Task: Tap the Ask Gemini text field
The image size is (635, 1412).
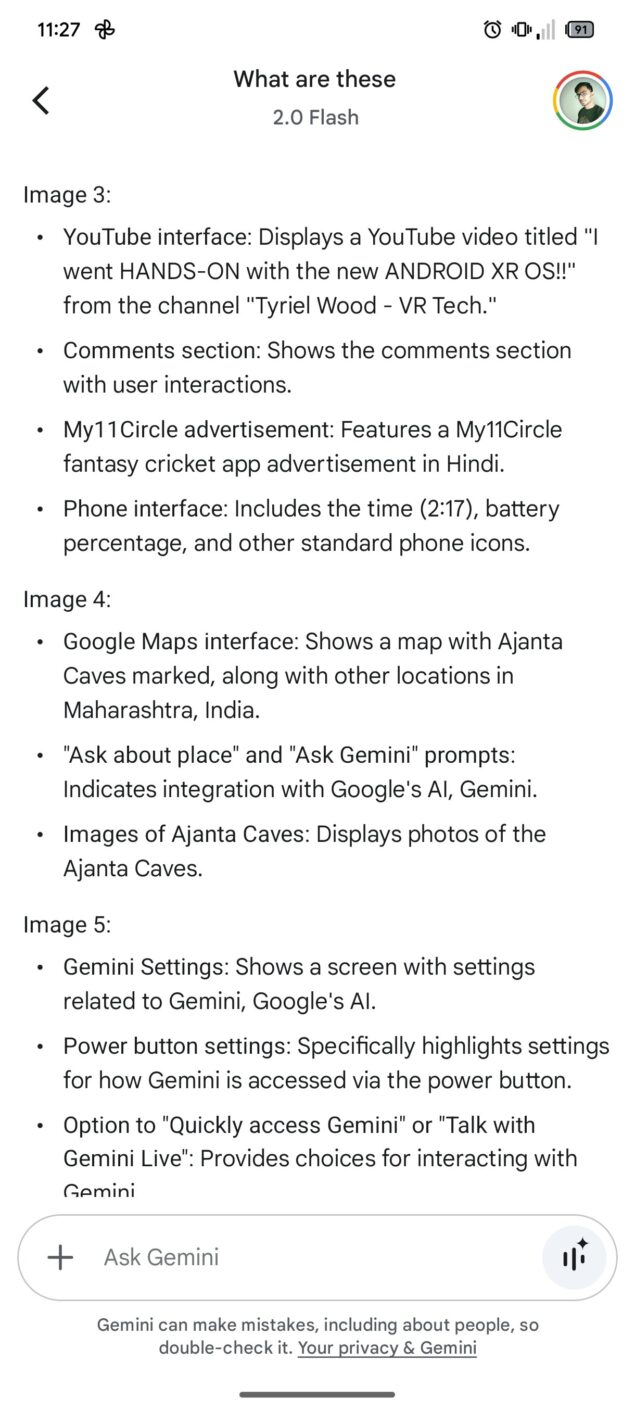Action: pos(300,1257)
